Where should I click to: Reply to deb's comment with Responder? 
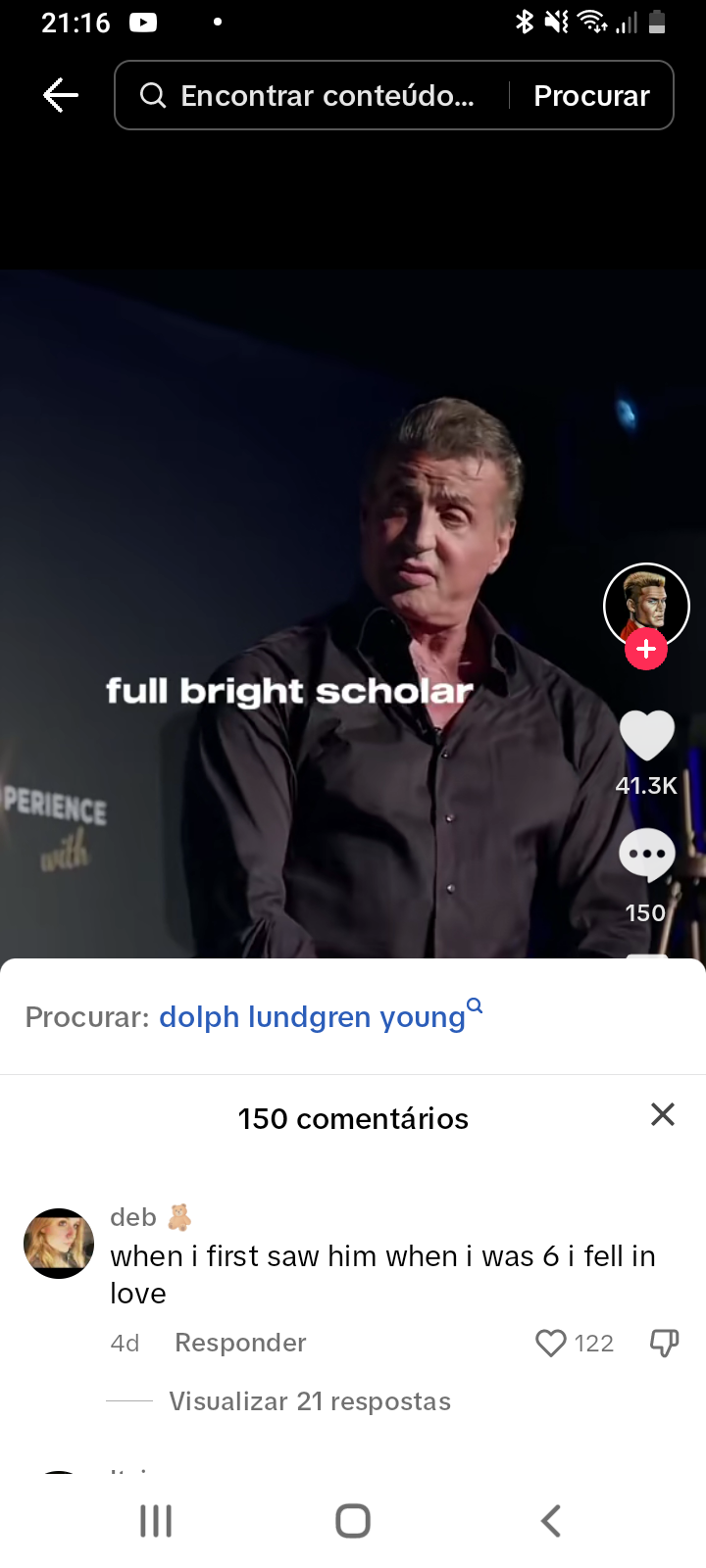240,1343
